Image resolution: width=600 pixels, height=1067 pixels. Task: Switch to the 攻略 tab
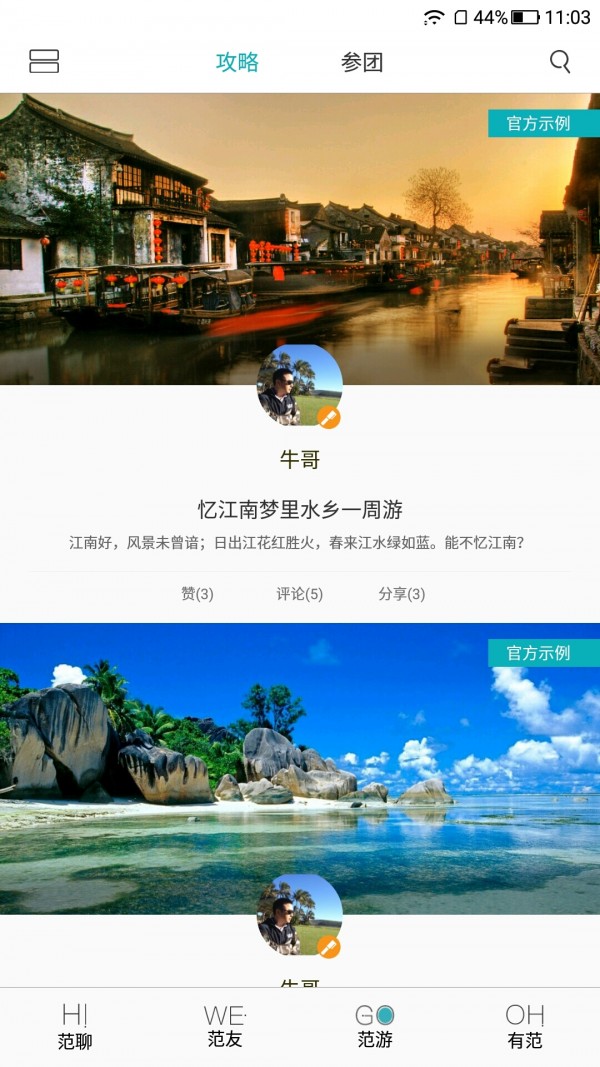237,62
